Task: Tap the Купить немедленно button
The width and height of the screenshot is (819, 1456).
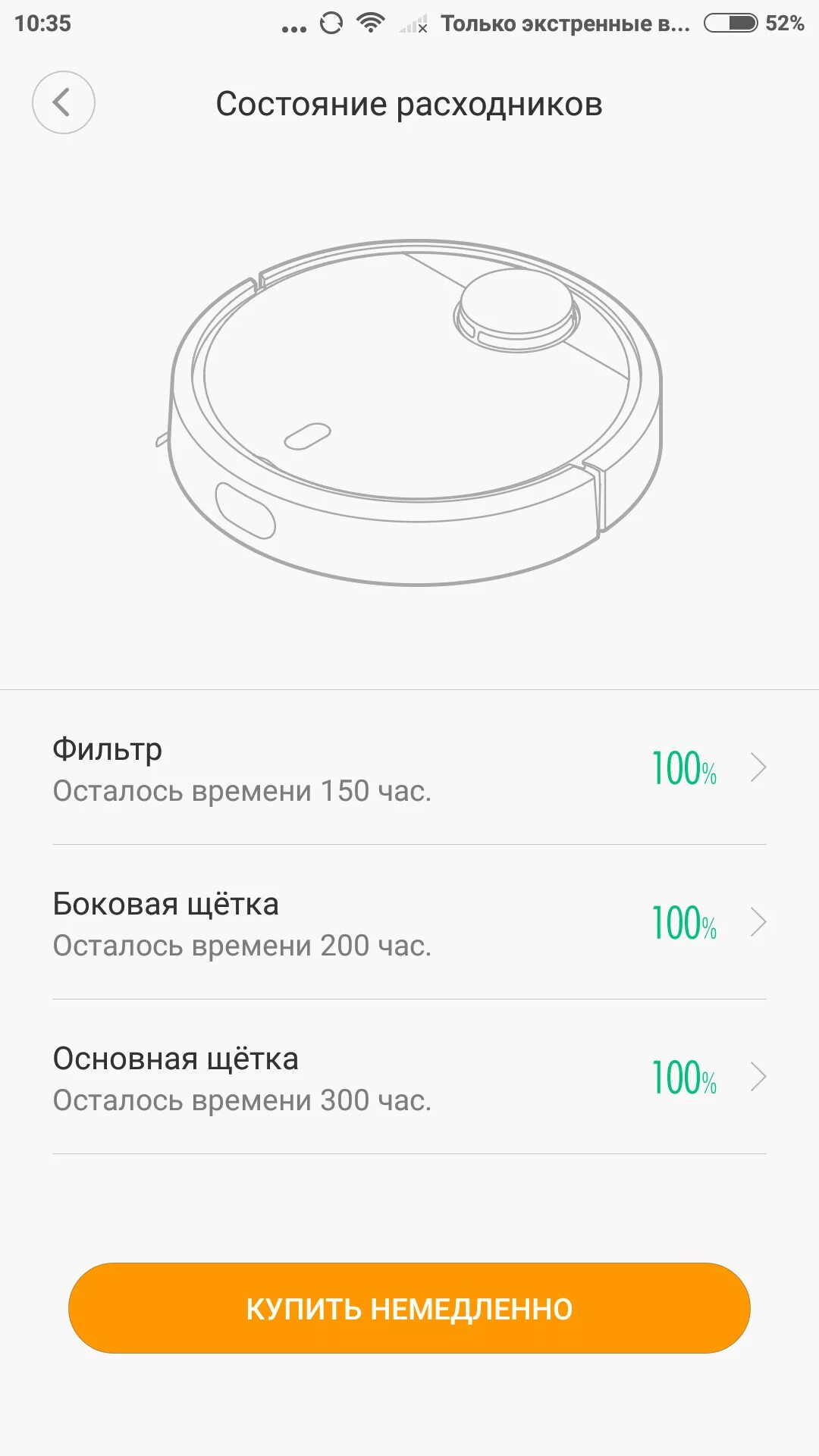Action: point(409,1308)
